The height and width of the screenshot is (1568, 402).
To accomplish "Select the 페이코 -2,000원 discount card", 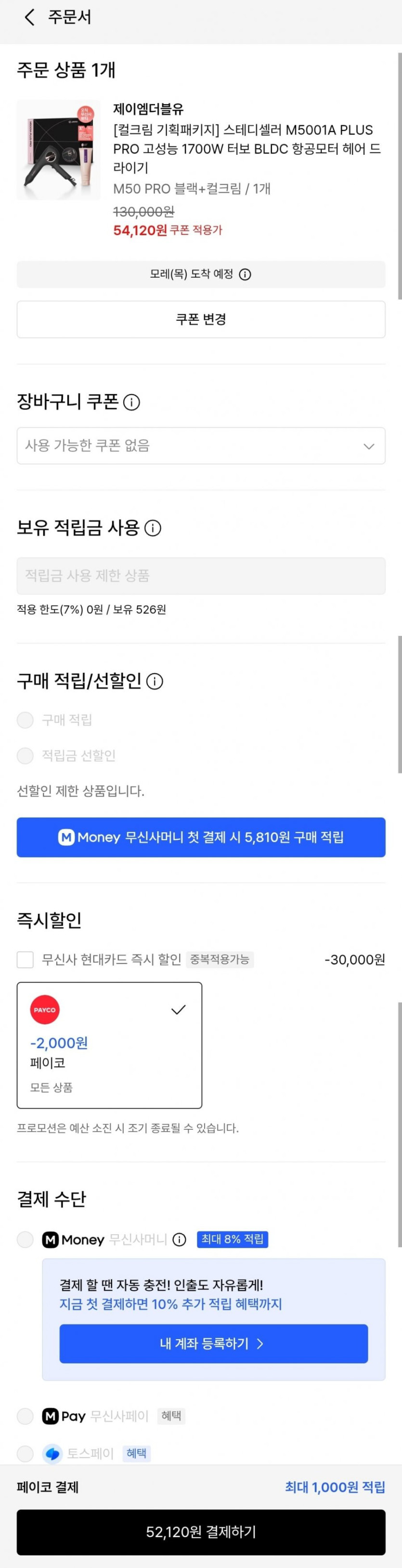I will (x=110, y=1045).
